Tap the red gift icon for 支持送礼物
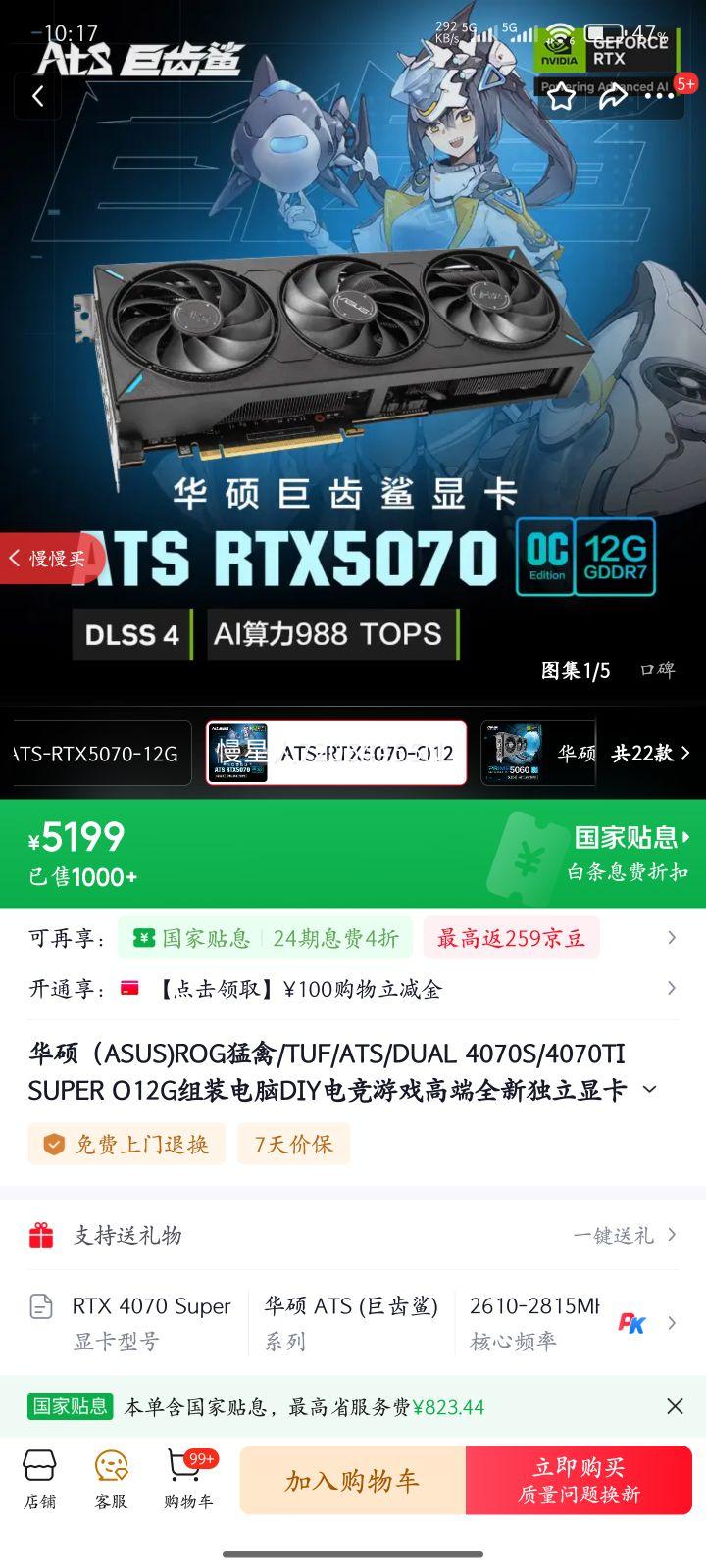Viewport: 706px width, 1568px height. (43, 1235)
